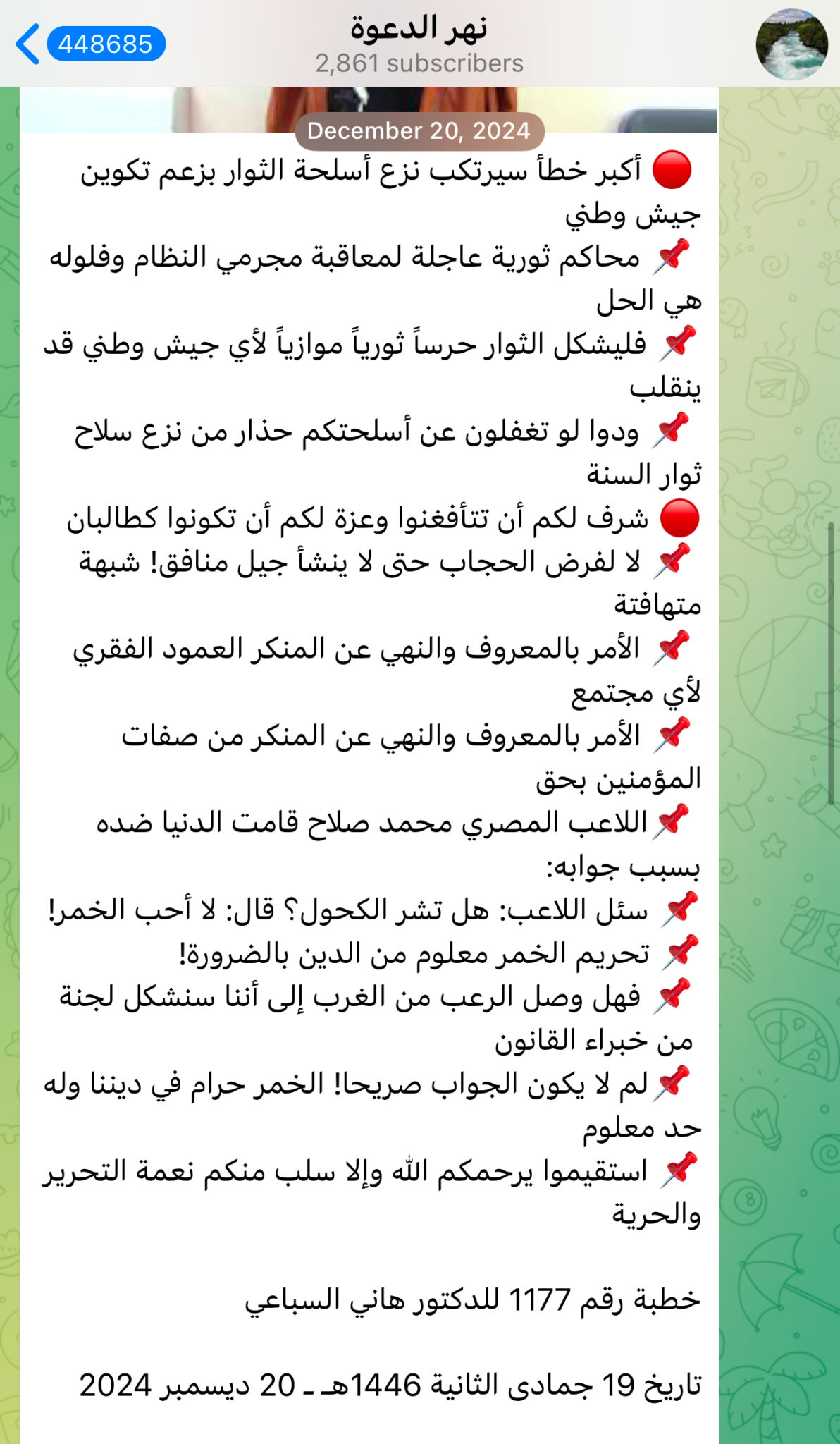Open the نهر الدعوة channel avatar

click(791, 44)
